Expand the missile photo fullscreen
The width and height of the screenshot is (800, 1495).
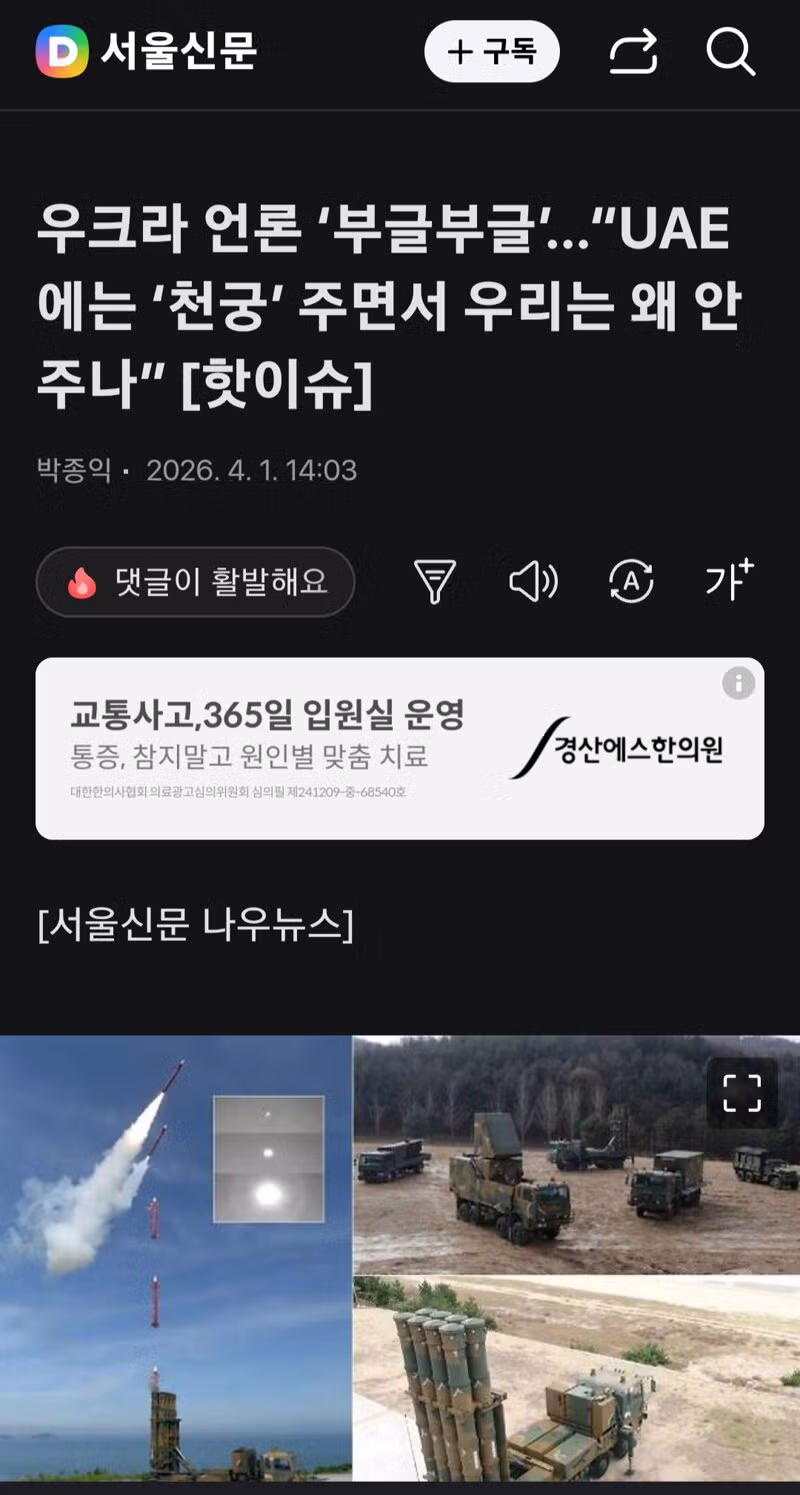tap(742, 1092)
